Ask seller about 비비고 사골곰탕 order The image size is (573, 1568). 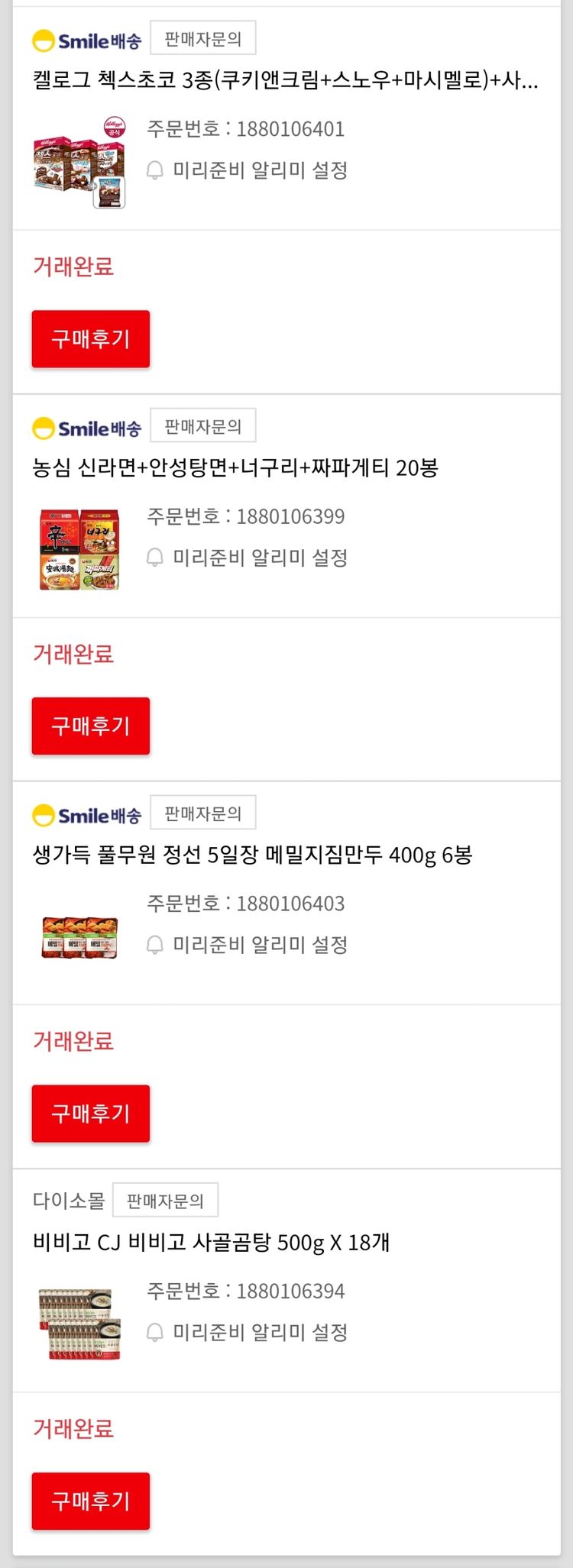[165, 1201]
